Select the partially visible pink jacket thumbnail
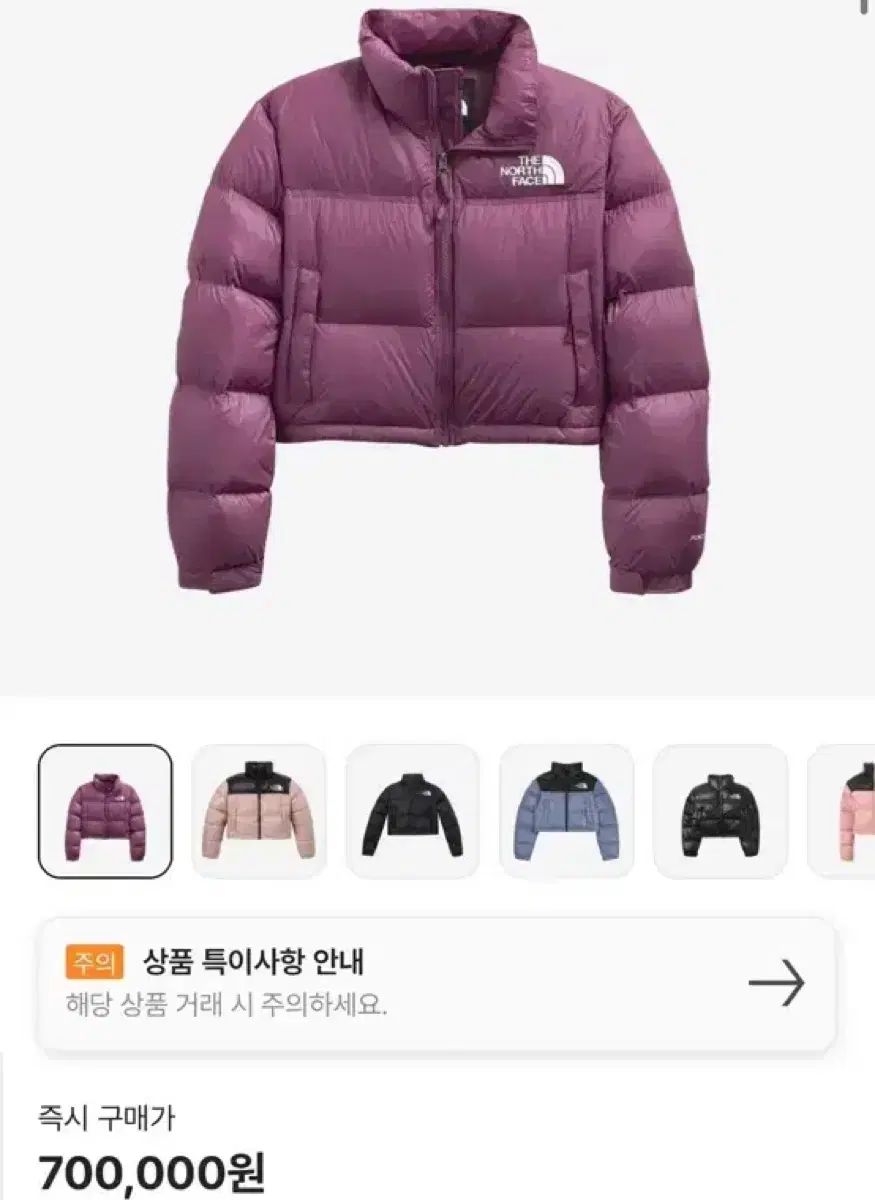The height and width of the screenshot is (1200, 875). pyautogui.click(x=845, y=811)
